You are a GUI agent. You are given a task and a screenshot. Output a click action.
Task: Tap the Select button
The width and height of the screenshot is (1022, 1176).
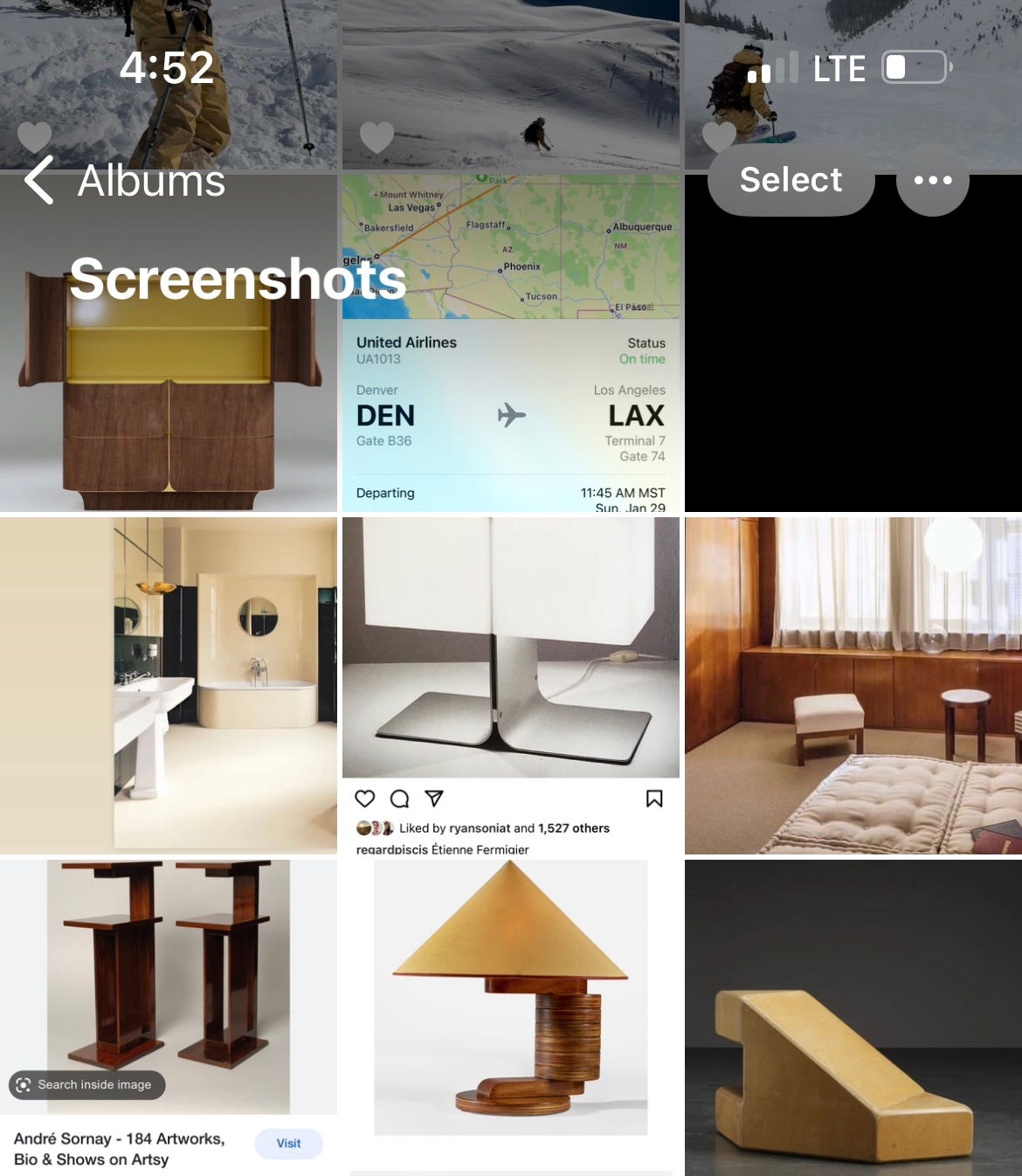(791, 180)
